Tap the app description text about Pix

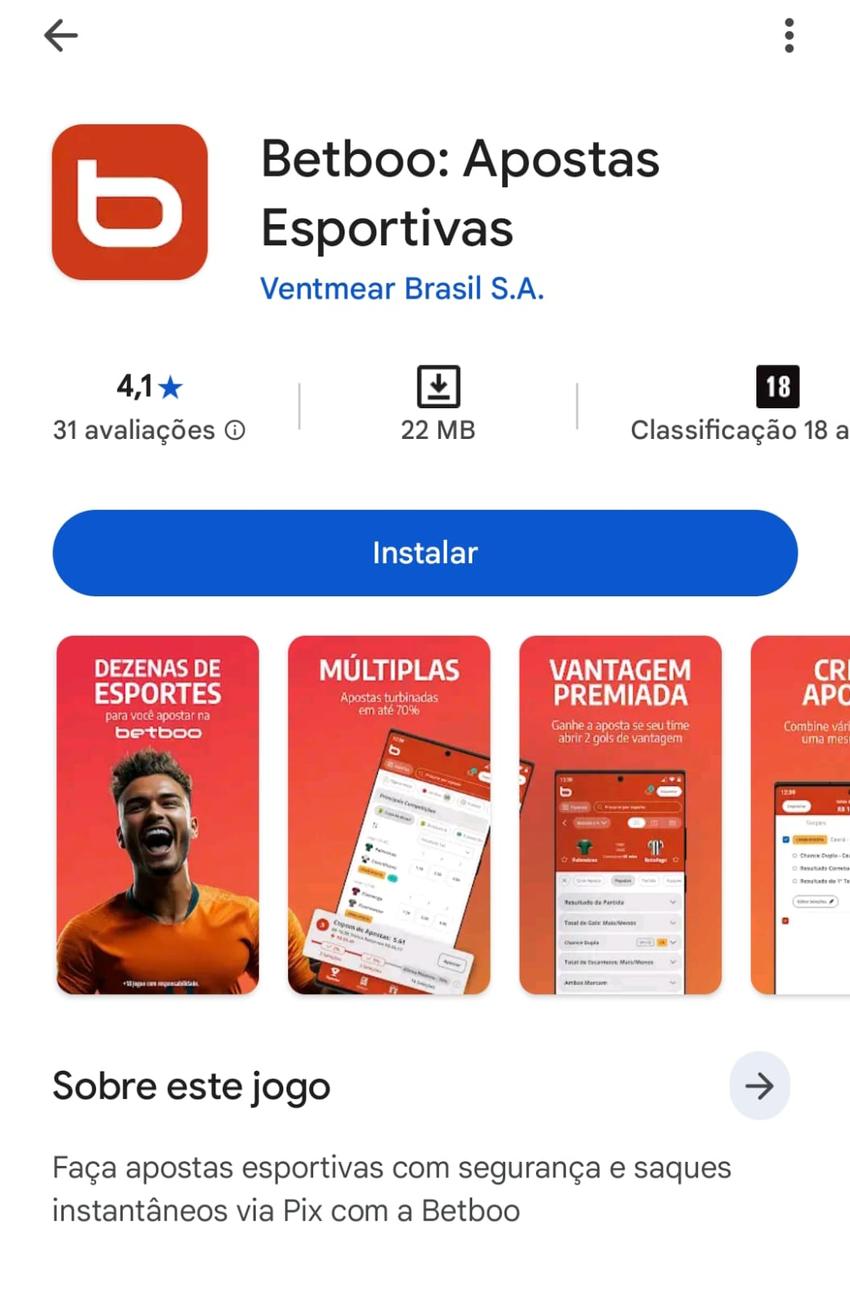[x=390, y=1188]
